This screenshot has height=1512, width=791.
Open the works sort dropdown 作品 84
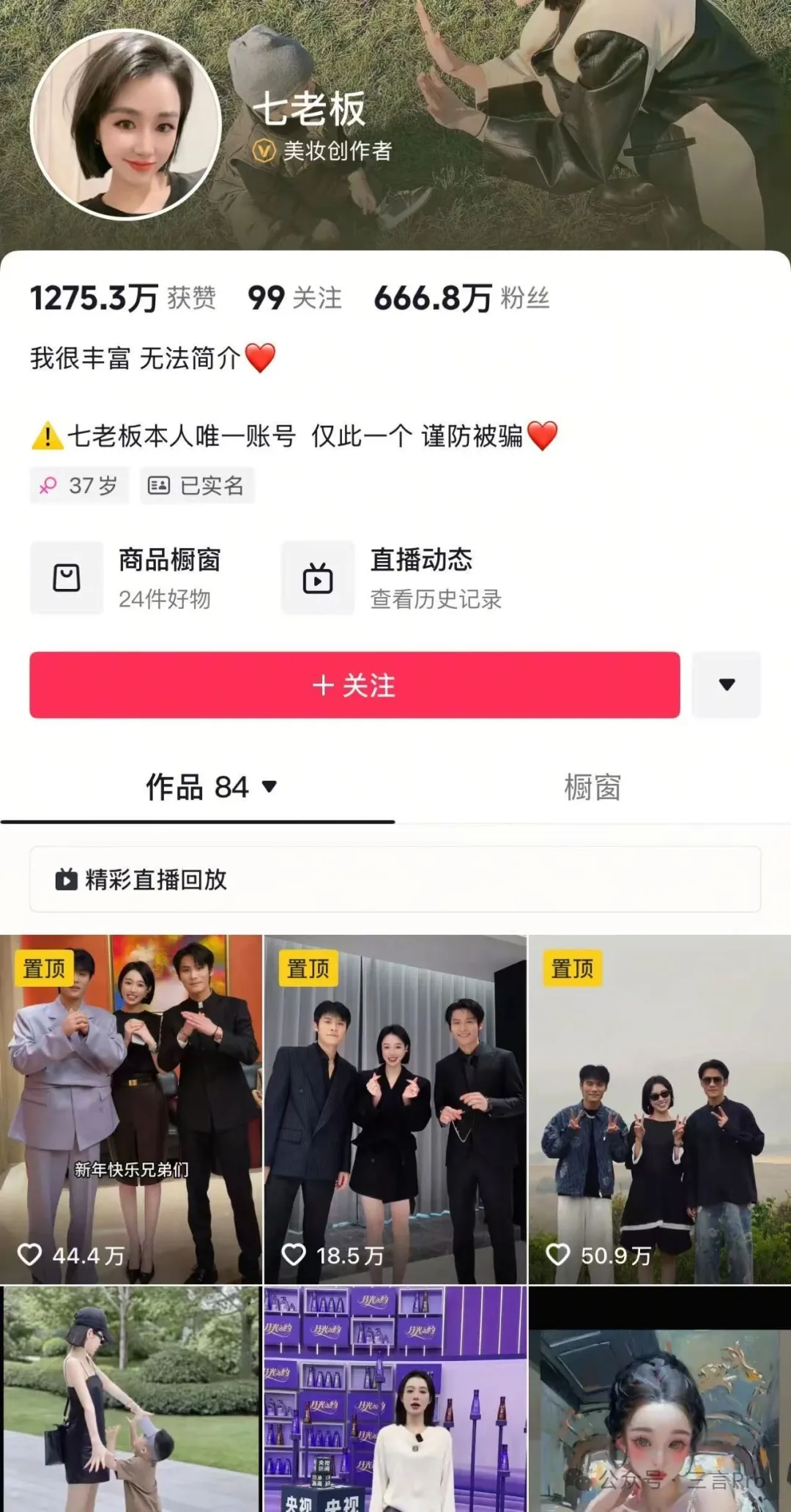pos(212,787)
